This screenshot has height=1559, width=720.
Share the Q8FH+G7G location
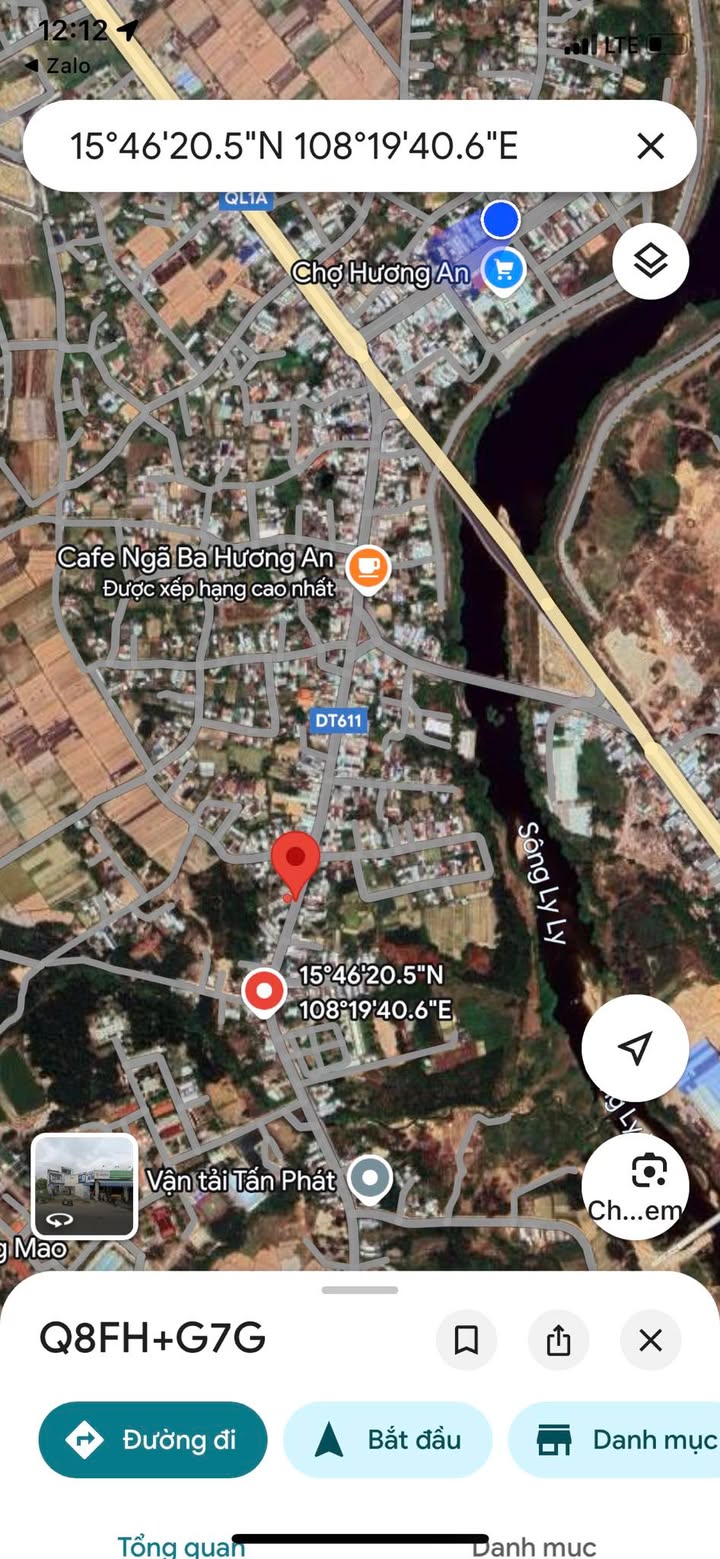(x=558, y=1339)
